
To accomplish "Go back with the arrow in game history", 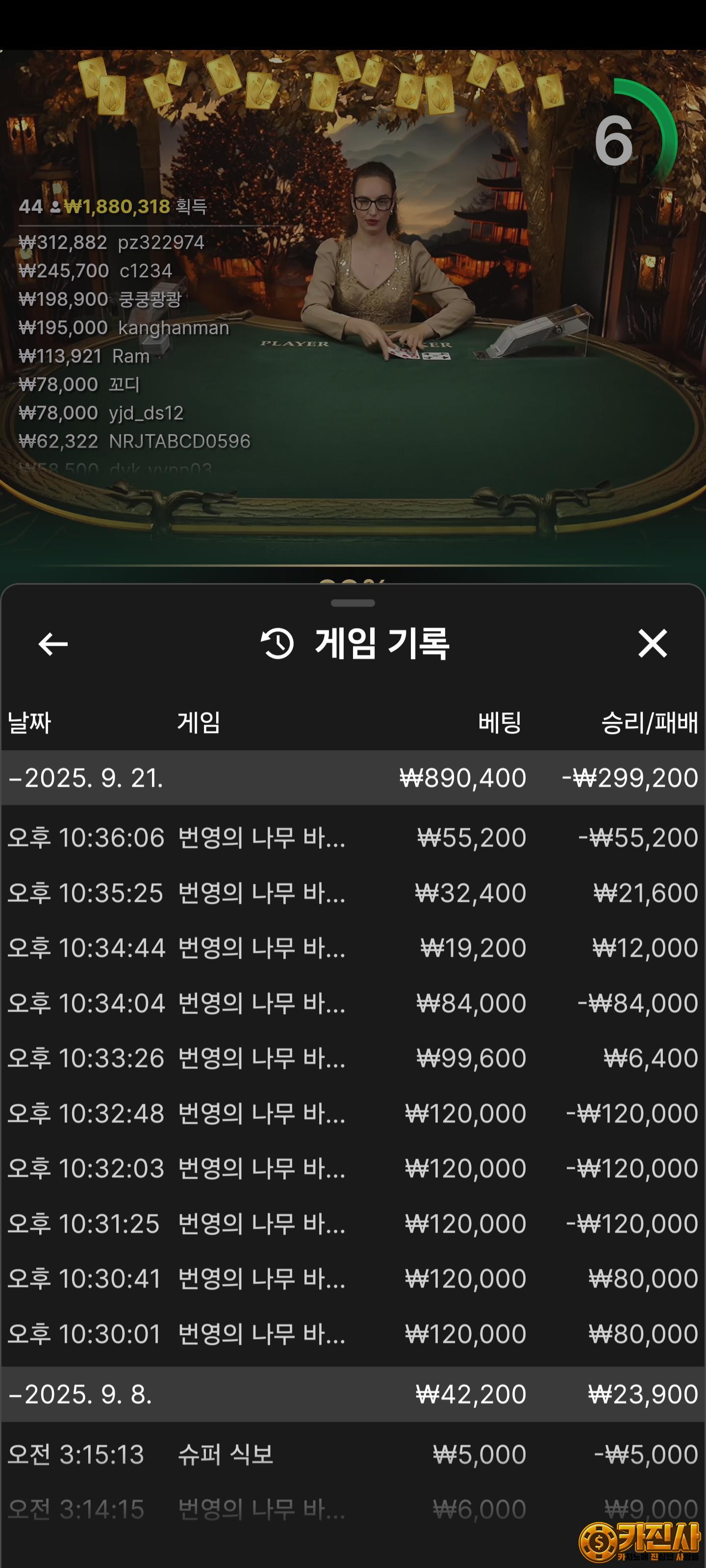I will point(53,643).
